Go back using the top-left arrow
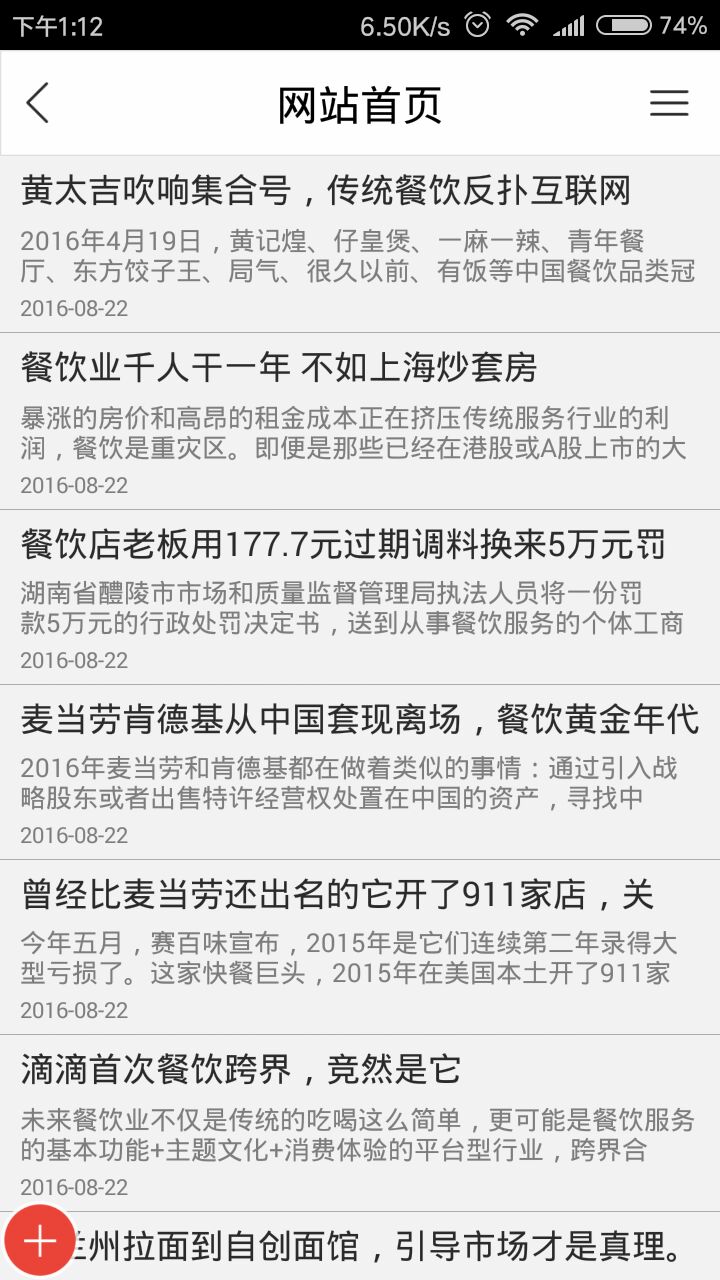 pyautogui.click(x=38, y=103)
